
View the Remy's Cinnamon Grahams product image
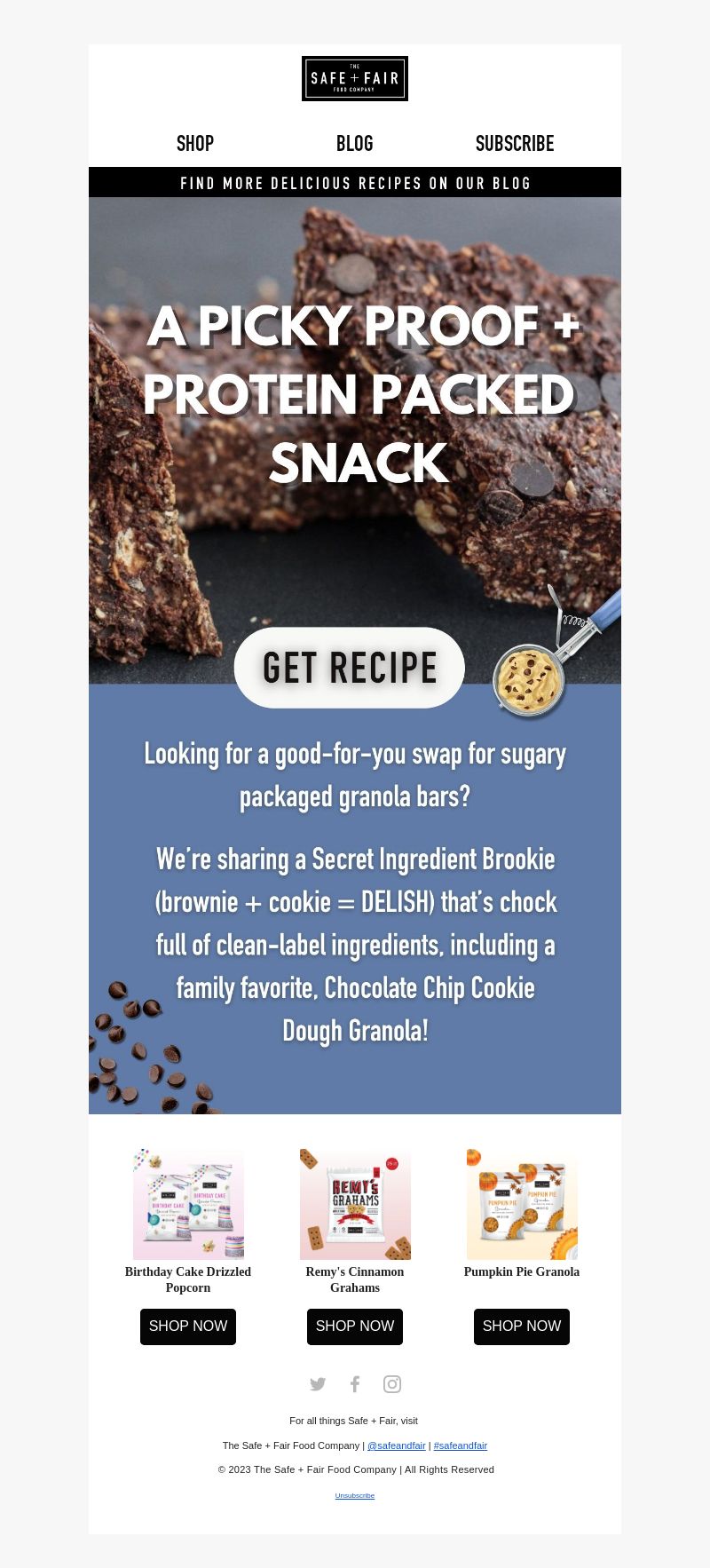(355, 1204)
